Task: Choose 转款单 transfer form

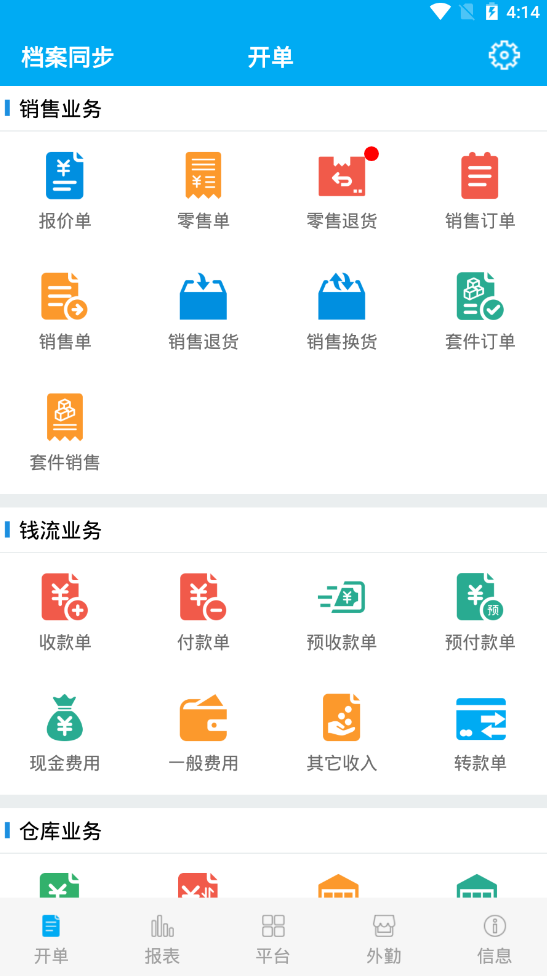Action: click(480, 733)
